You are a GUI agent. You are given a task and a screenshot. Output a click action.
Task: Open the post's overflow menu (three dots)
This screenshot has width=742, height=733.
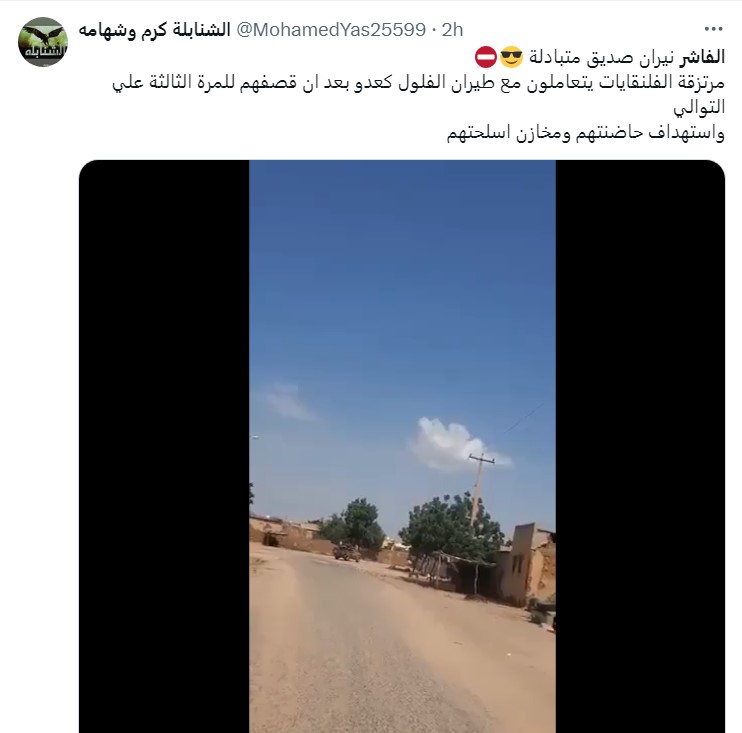tap(713, 29)
